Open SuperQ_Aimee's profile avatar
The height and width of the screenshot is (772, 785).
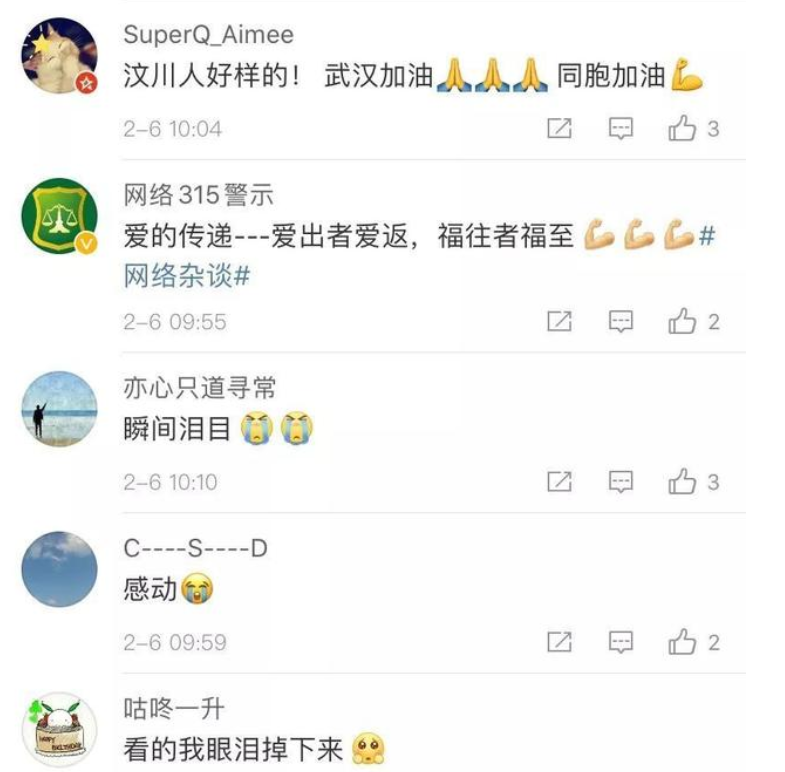[x=60, y=55]
